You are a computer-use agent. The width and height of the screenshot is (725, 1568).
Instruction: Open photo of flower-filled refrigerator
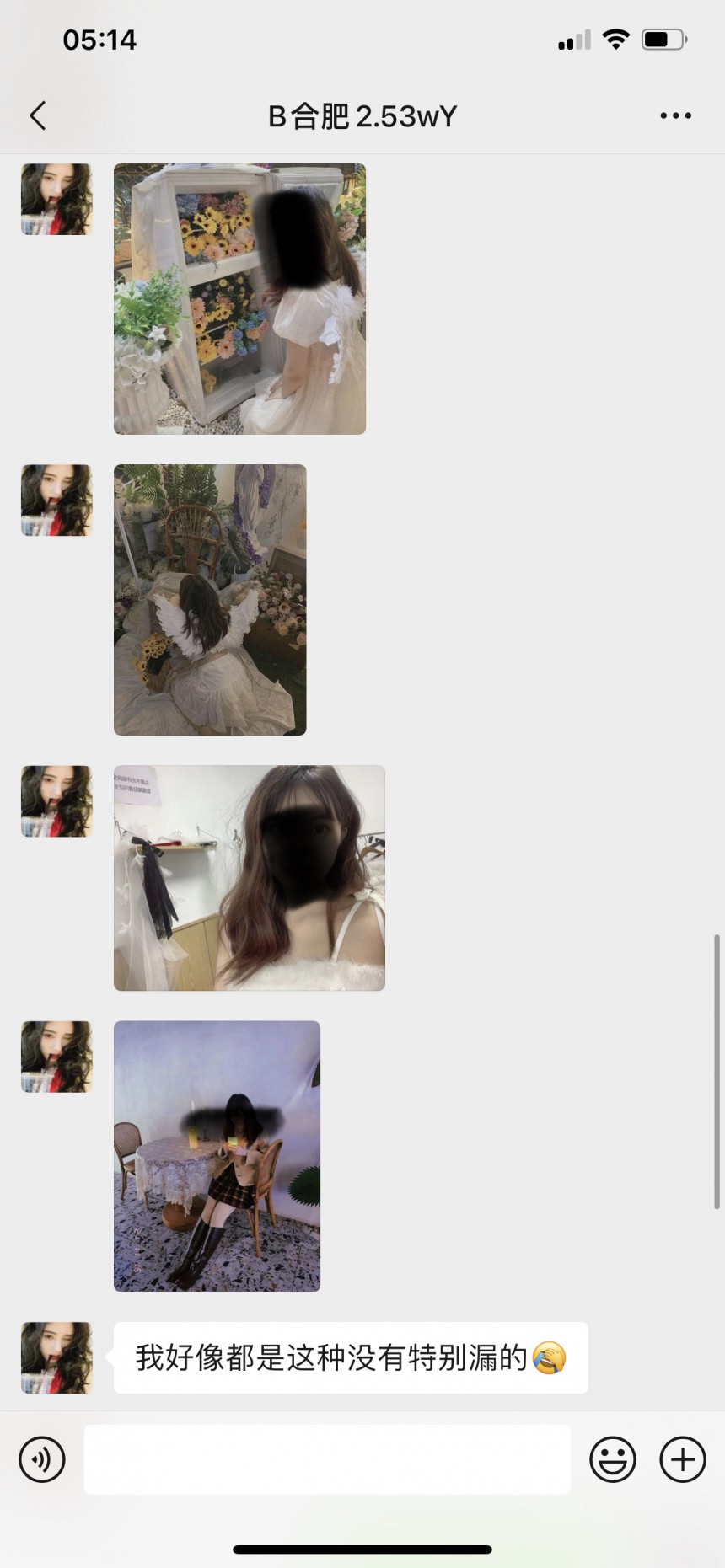[239, 299]
